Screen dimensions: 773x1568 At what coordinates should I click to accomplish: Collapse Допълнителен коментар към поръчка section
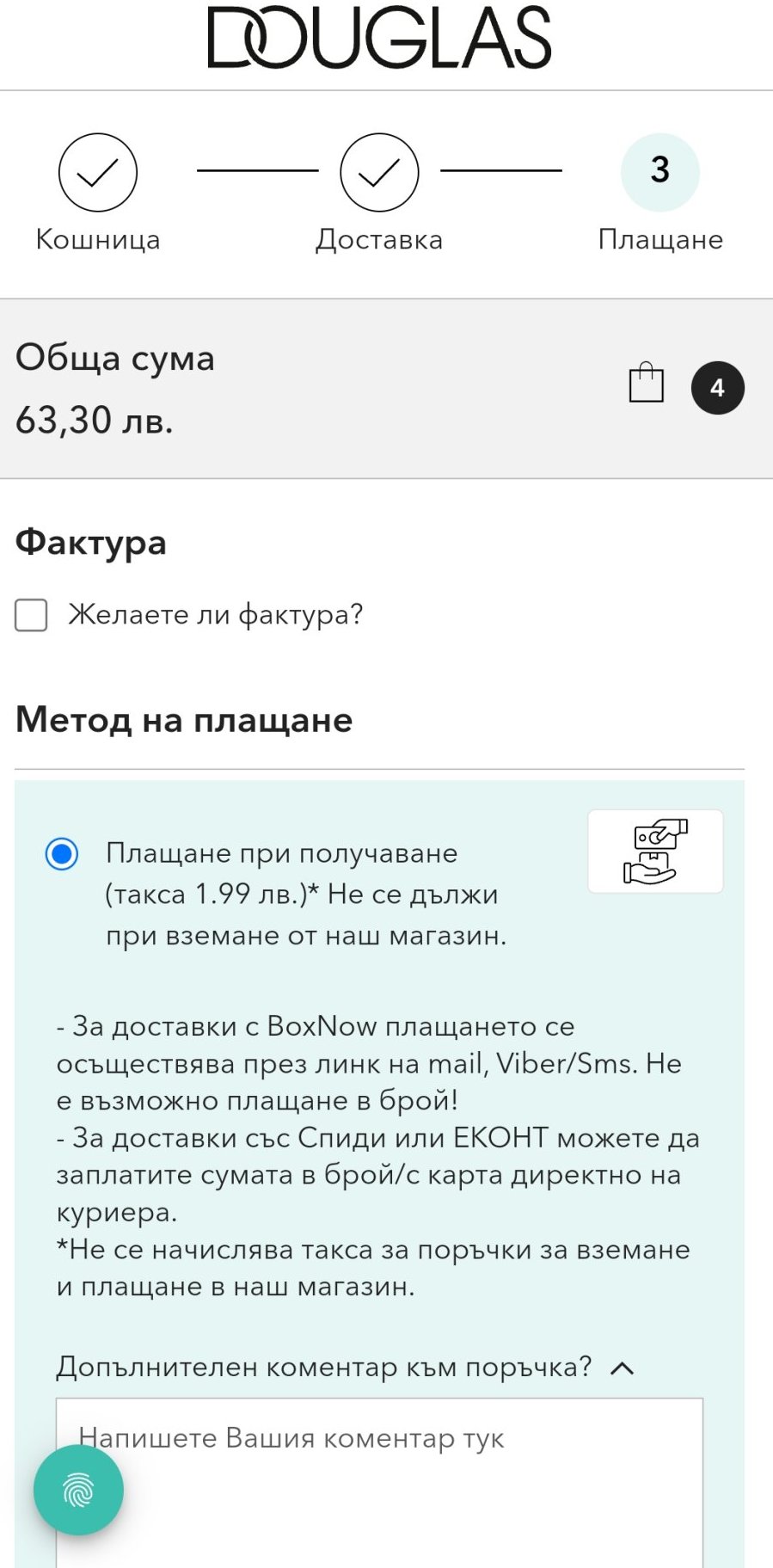point(622,1368)
